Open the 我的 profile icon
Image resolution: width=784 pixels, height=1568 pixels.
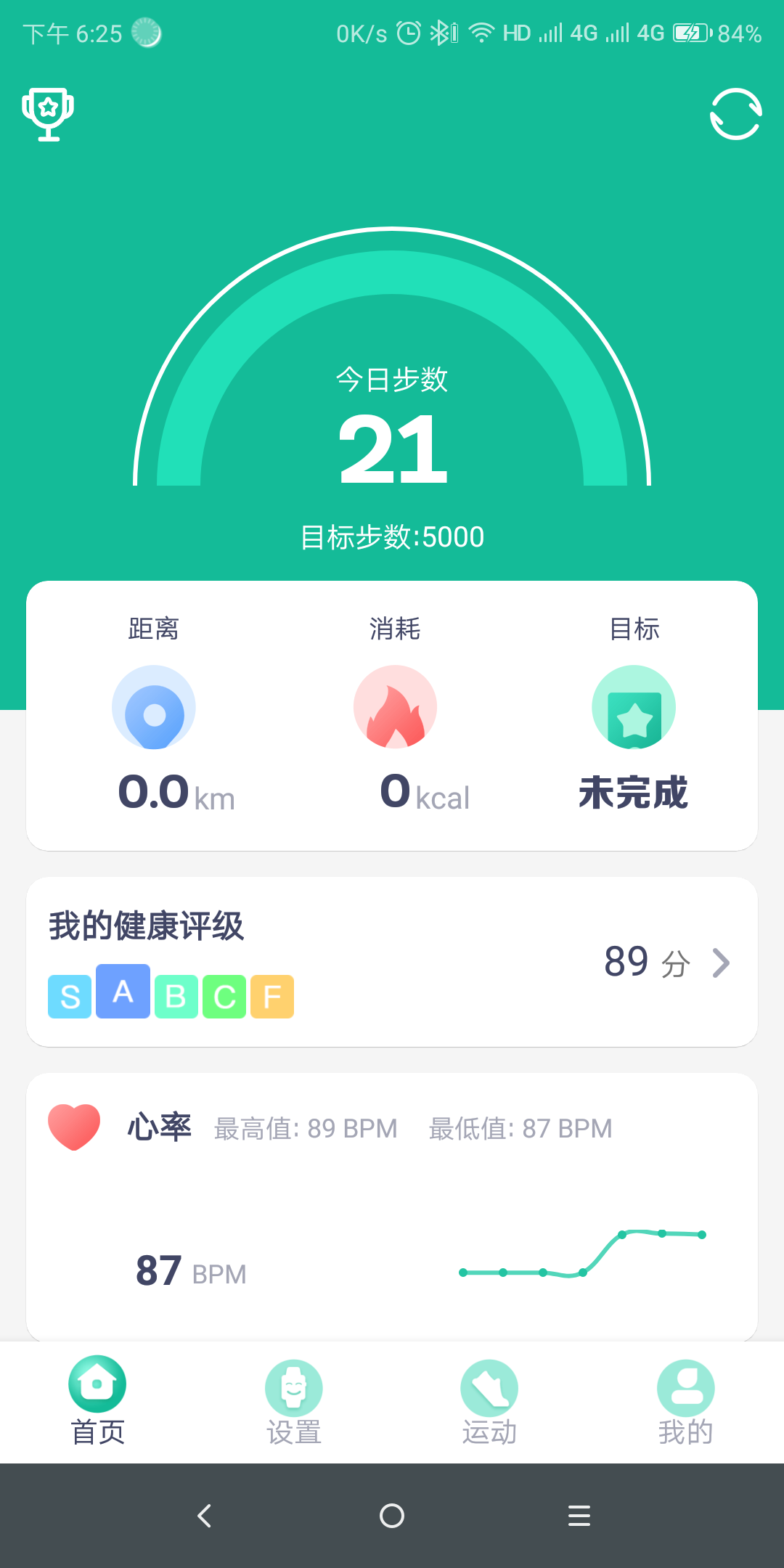point(685,1385)
